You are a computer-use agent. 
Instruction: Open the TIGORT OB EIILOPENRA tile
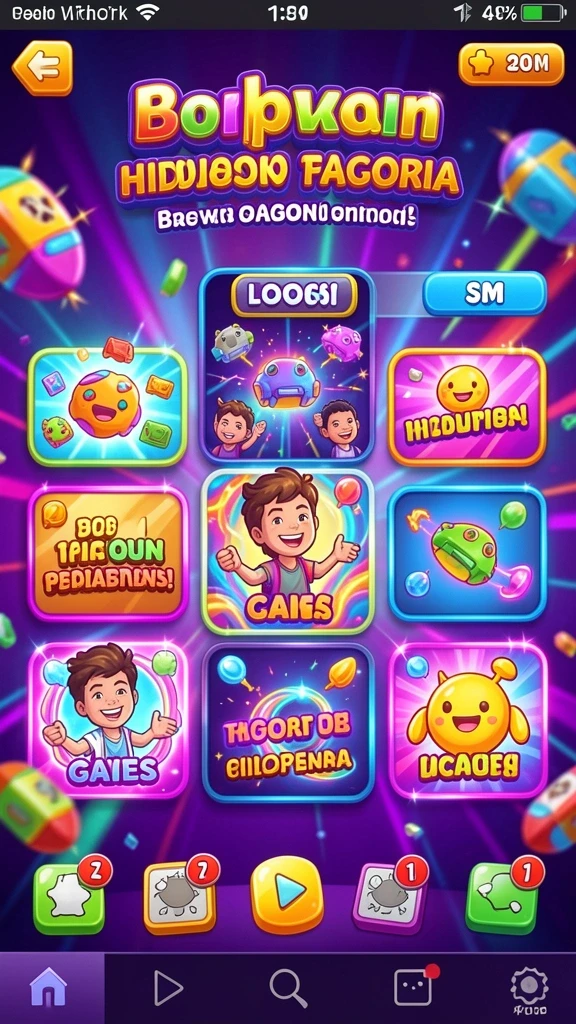tap(288, 722)
